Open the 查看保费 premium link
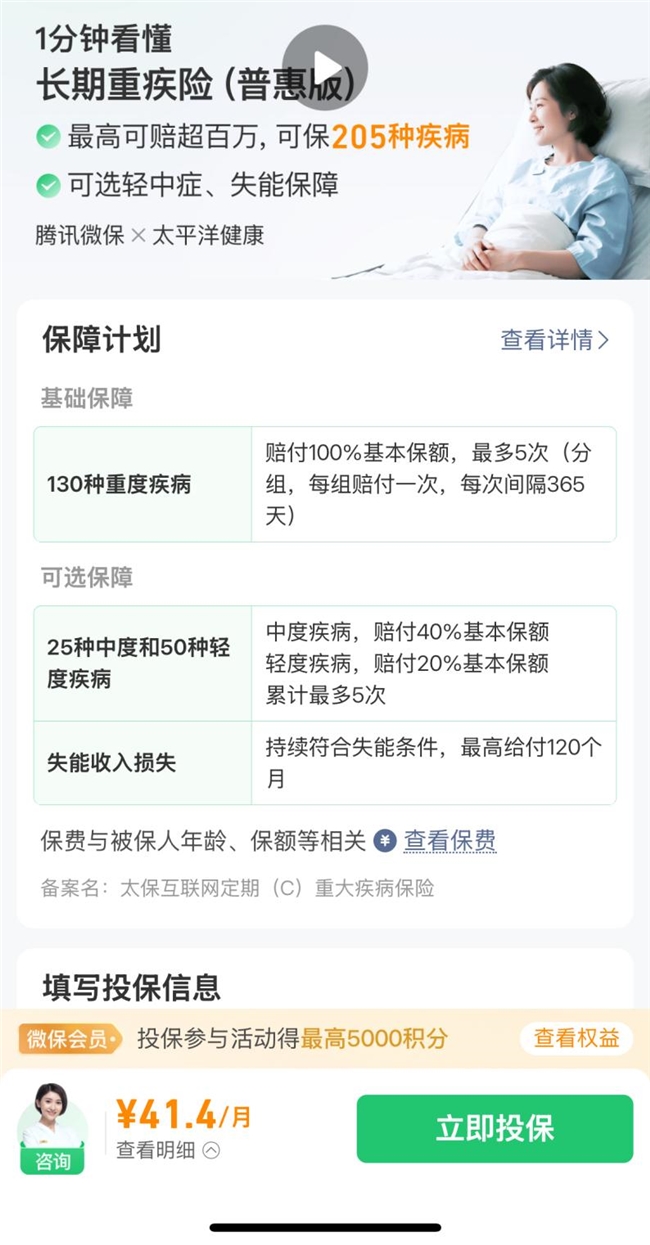This screenshot has width=650, height=1245. point(449,841)
